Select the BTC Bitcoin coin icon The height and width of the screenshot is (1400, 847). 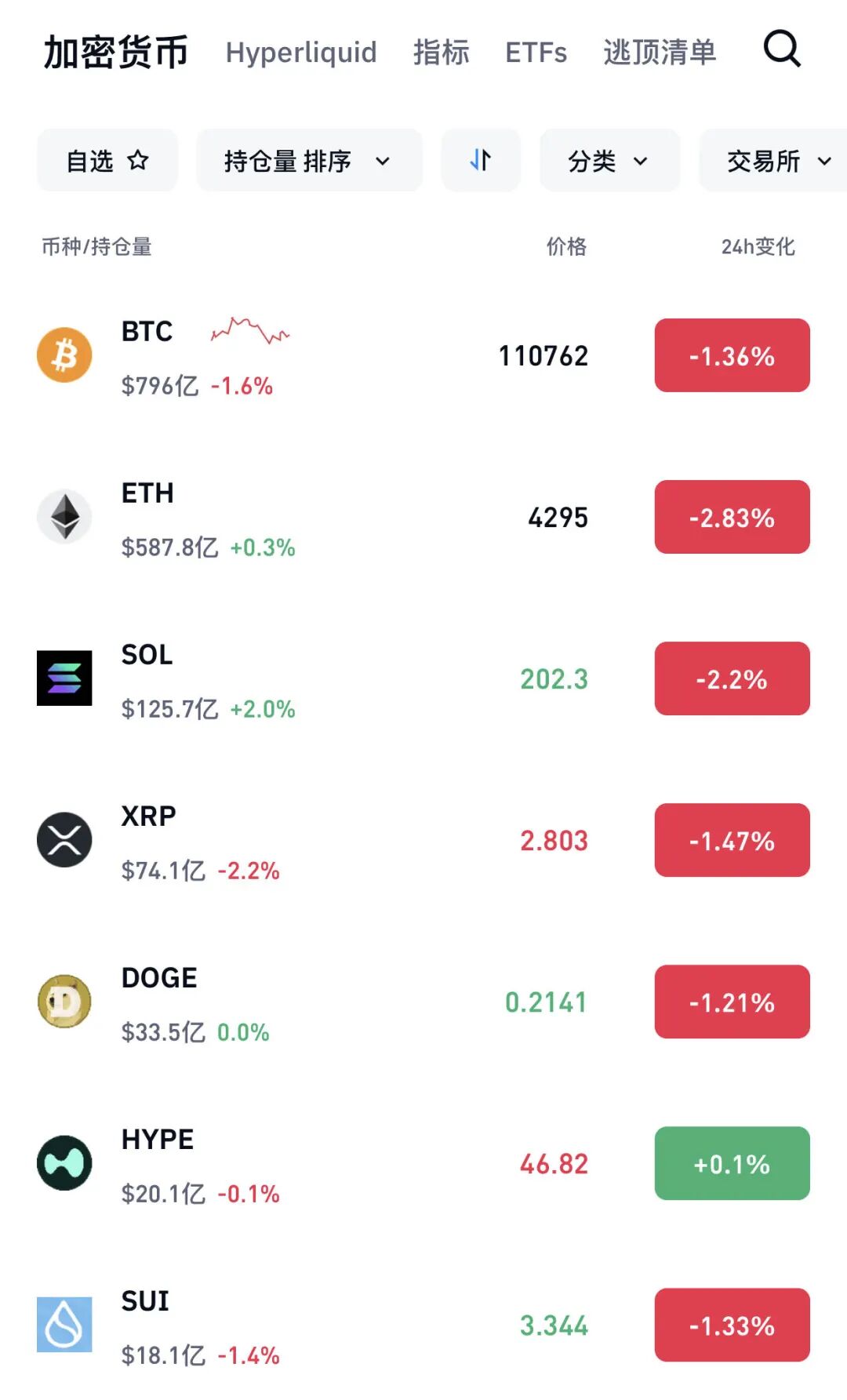click(64, 355)
